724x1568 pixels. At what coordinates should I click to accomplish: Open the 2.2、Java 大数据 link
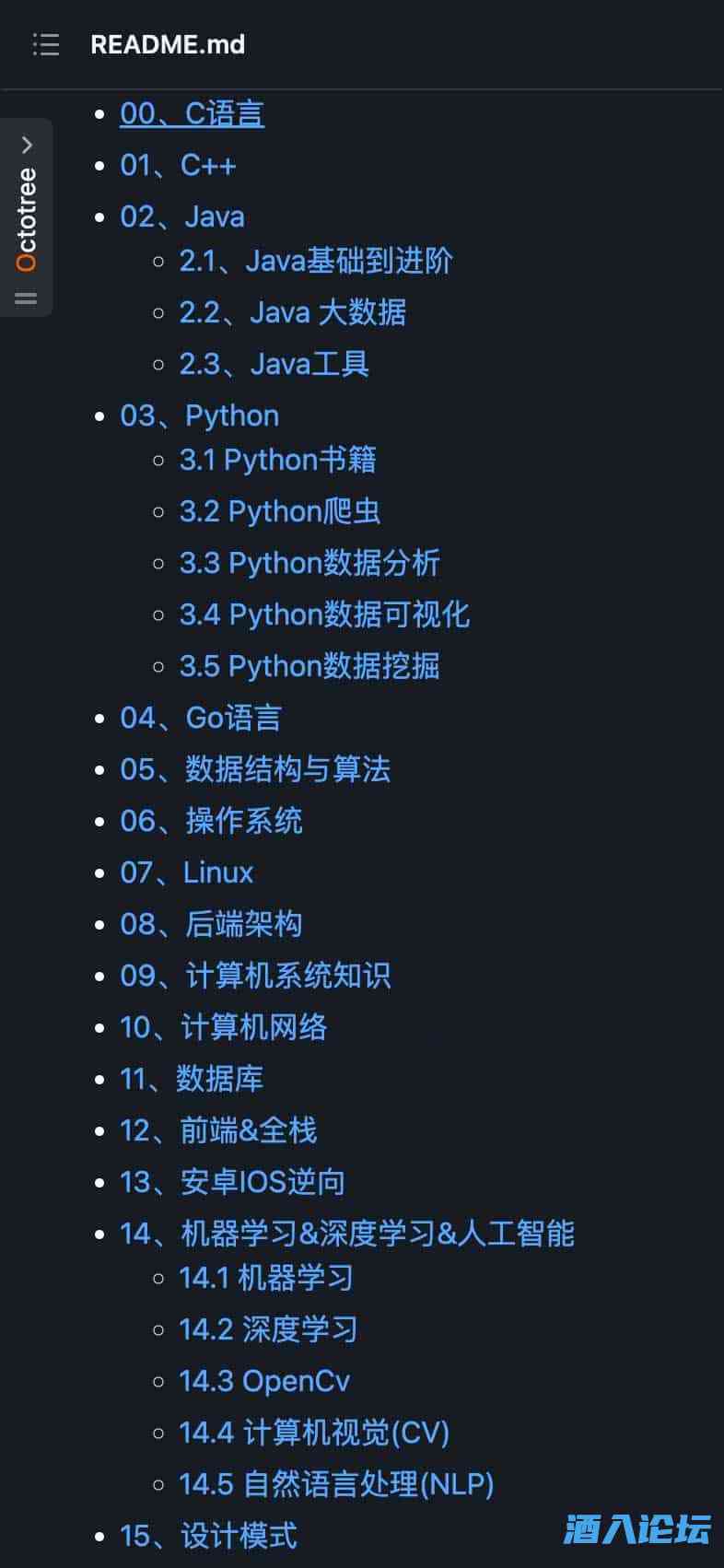click(x=293, y=313)
